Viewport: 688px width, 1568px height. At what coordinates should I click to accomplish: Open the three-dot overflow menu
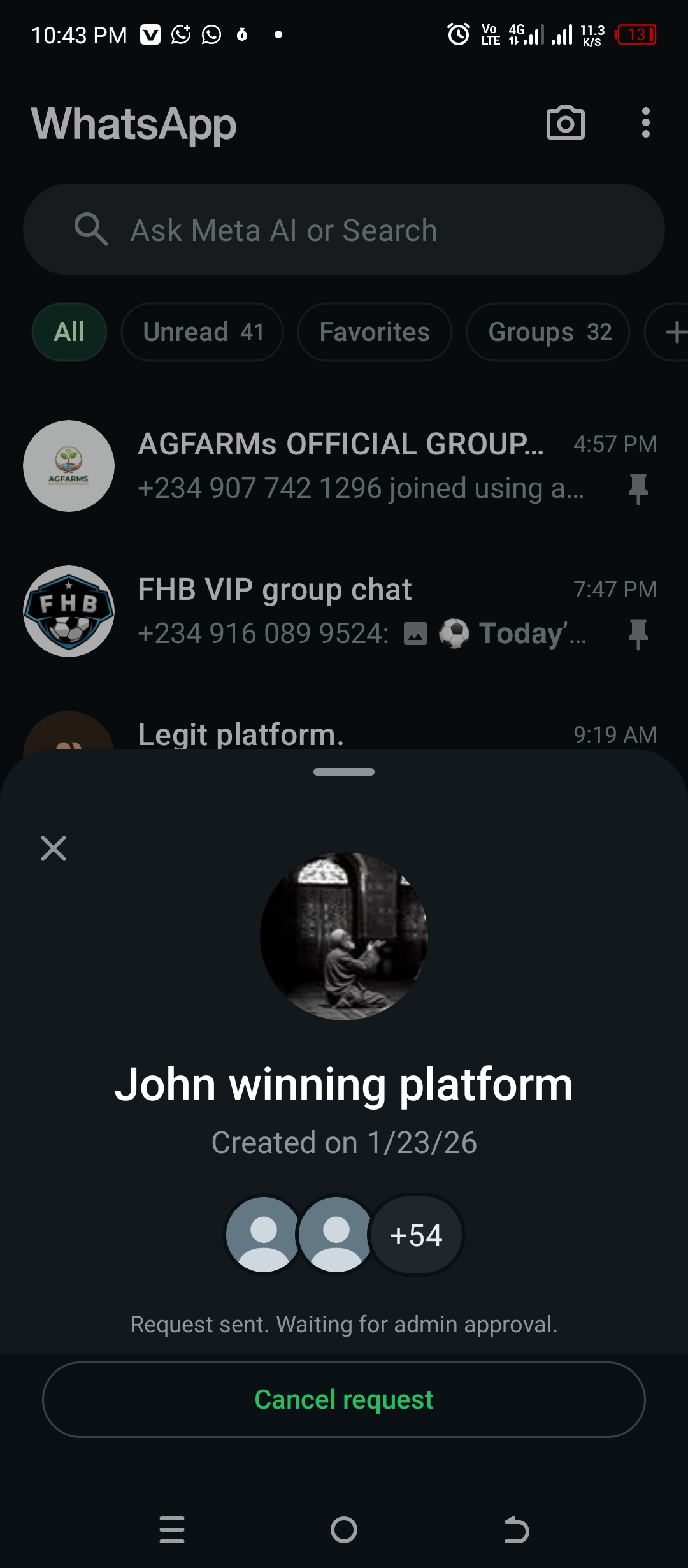click(x=645, y=123)
